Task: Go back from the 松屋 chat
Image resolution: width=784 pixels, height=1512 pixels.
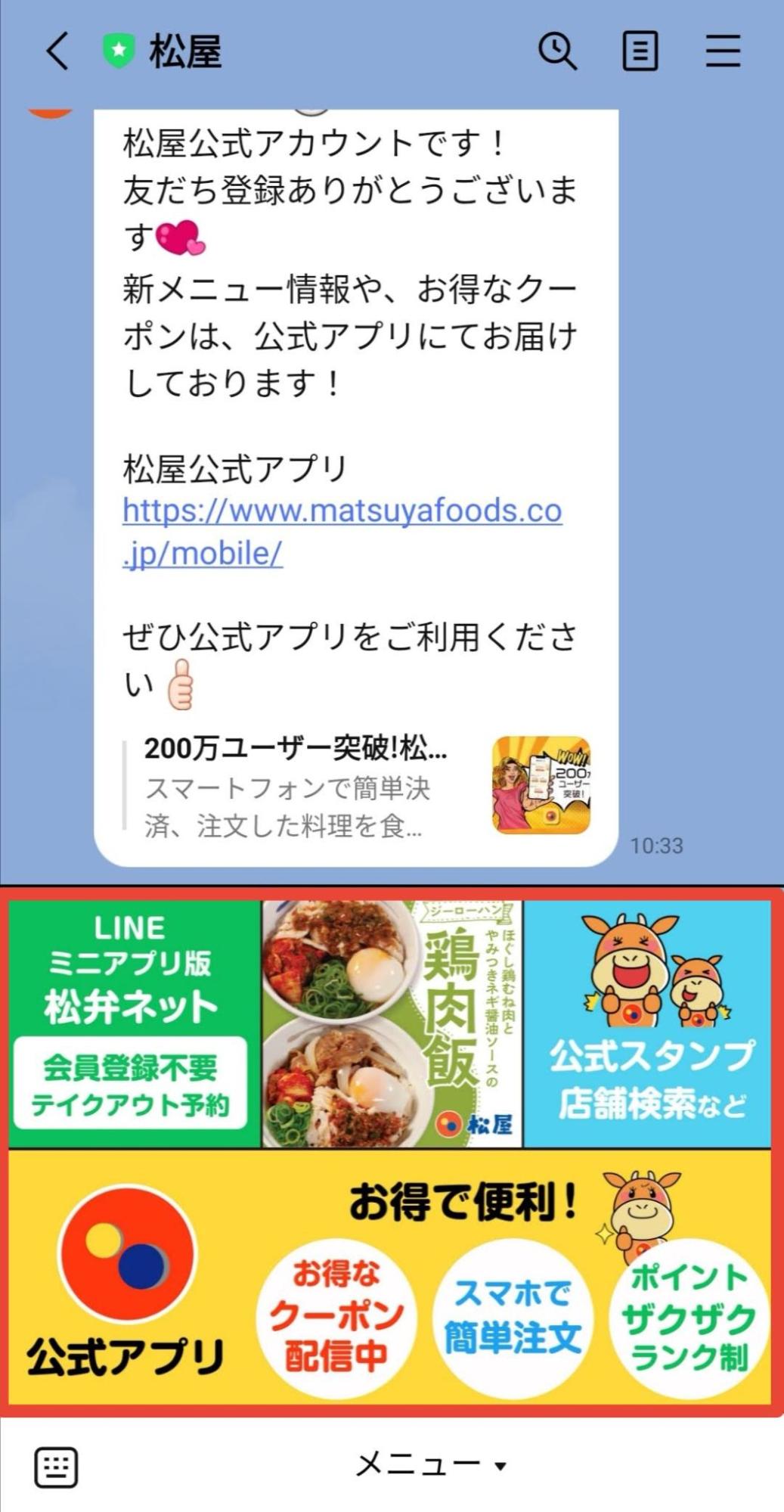Action: [x=57, y=51]
